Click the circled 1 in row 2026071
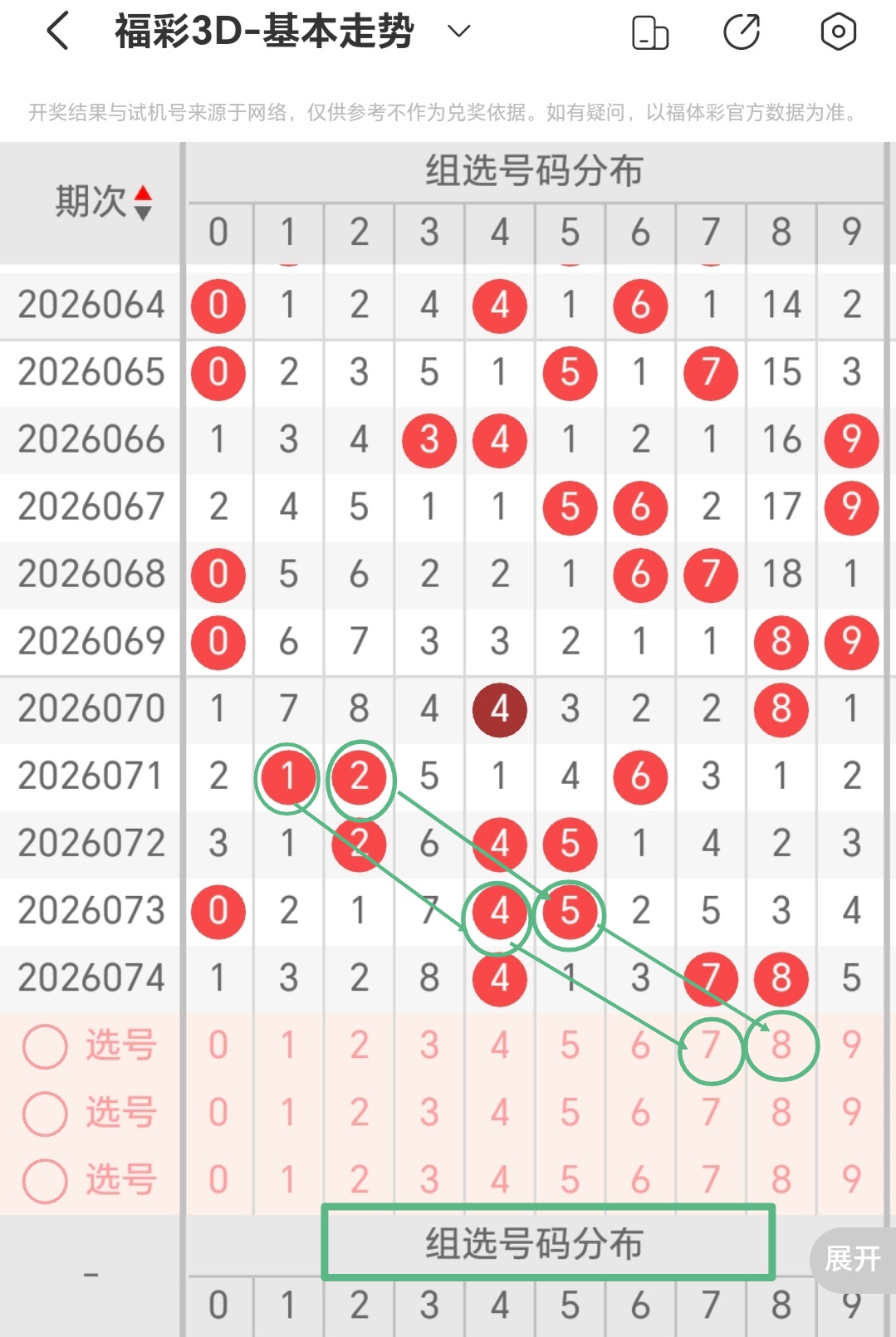This screenshot has width=896, height=1337. 287,776
